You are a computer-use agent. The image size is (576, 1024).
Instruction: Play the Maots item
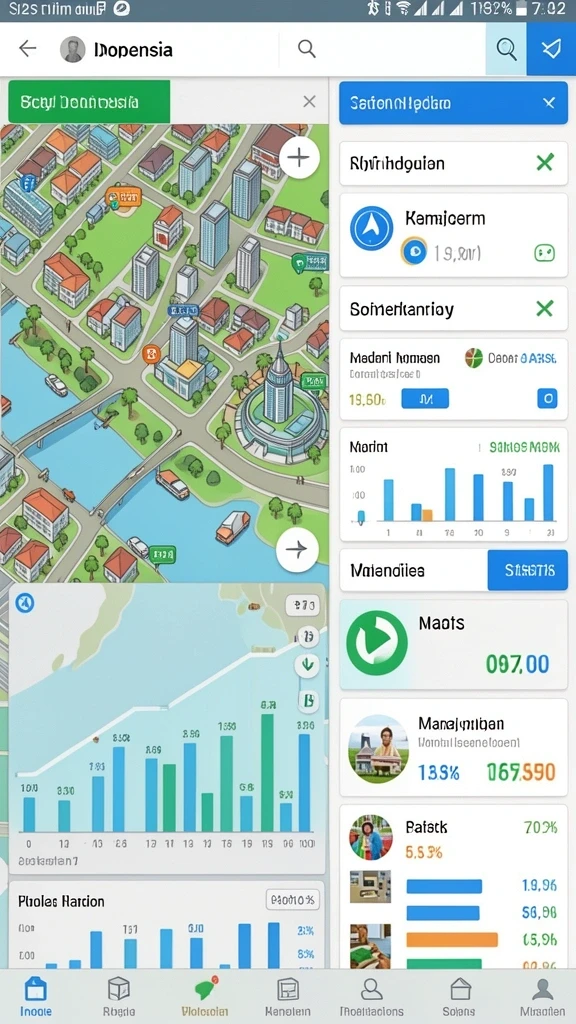pos(377,643)
